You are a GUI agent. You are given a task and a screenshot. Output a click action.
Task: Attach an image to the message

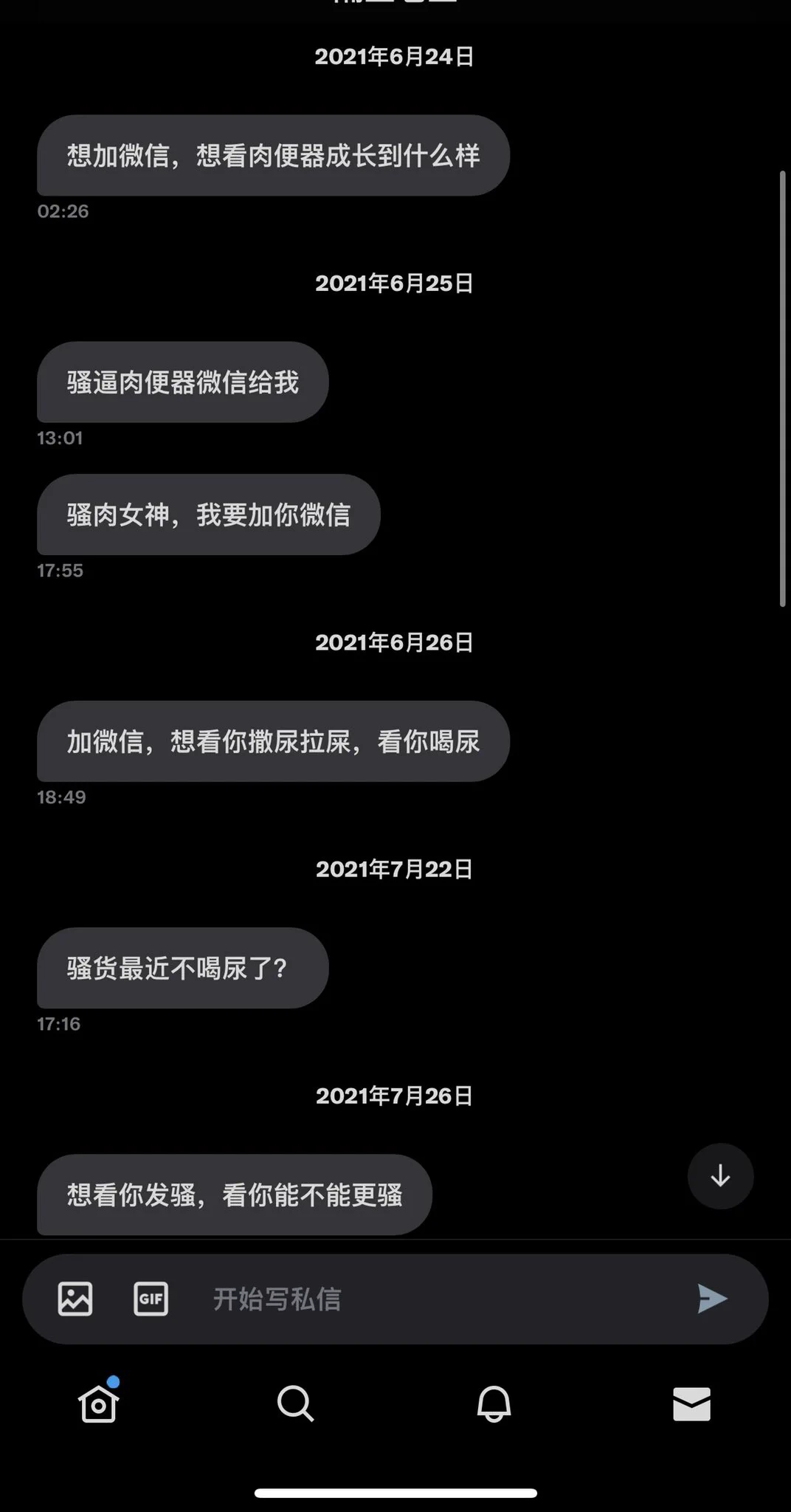tap(75, 1299)
